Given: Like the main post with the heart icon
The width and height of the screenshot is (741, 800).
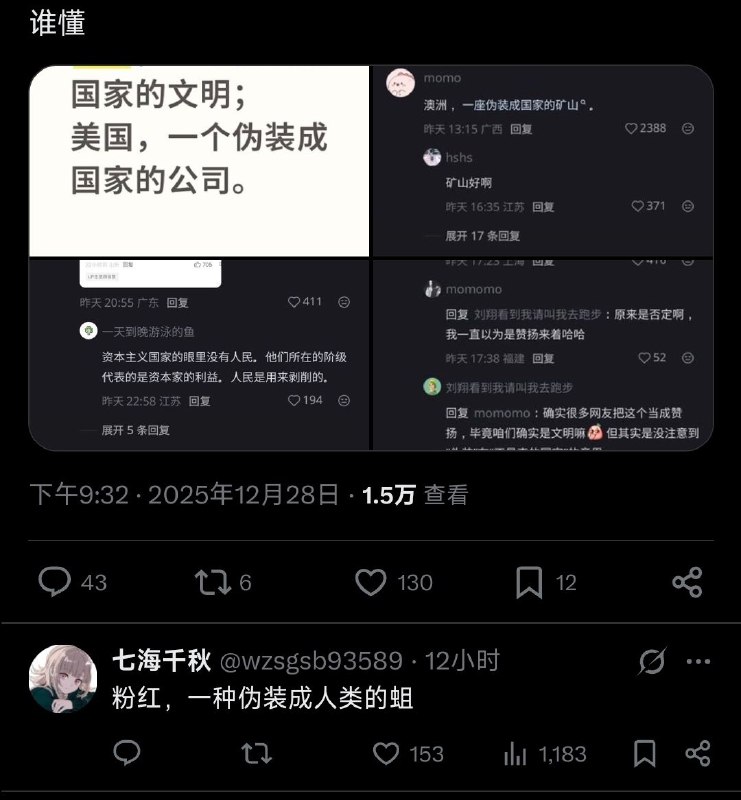Looking at the screenshot, I should (370, 582).
